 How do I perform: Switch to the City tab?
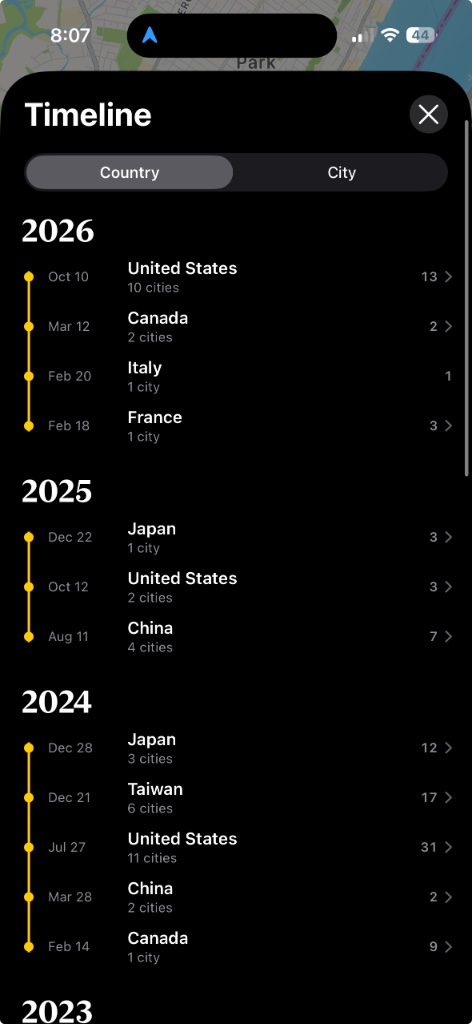click(341, 172)
